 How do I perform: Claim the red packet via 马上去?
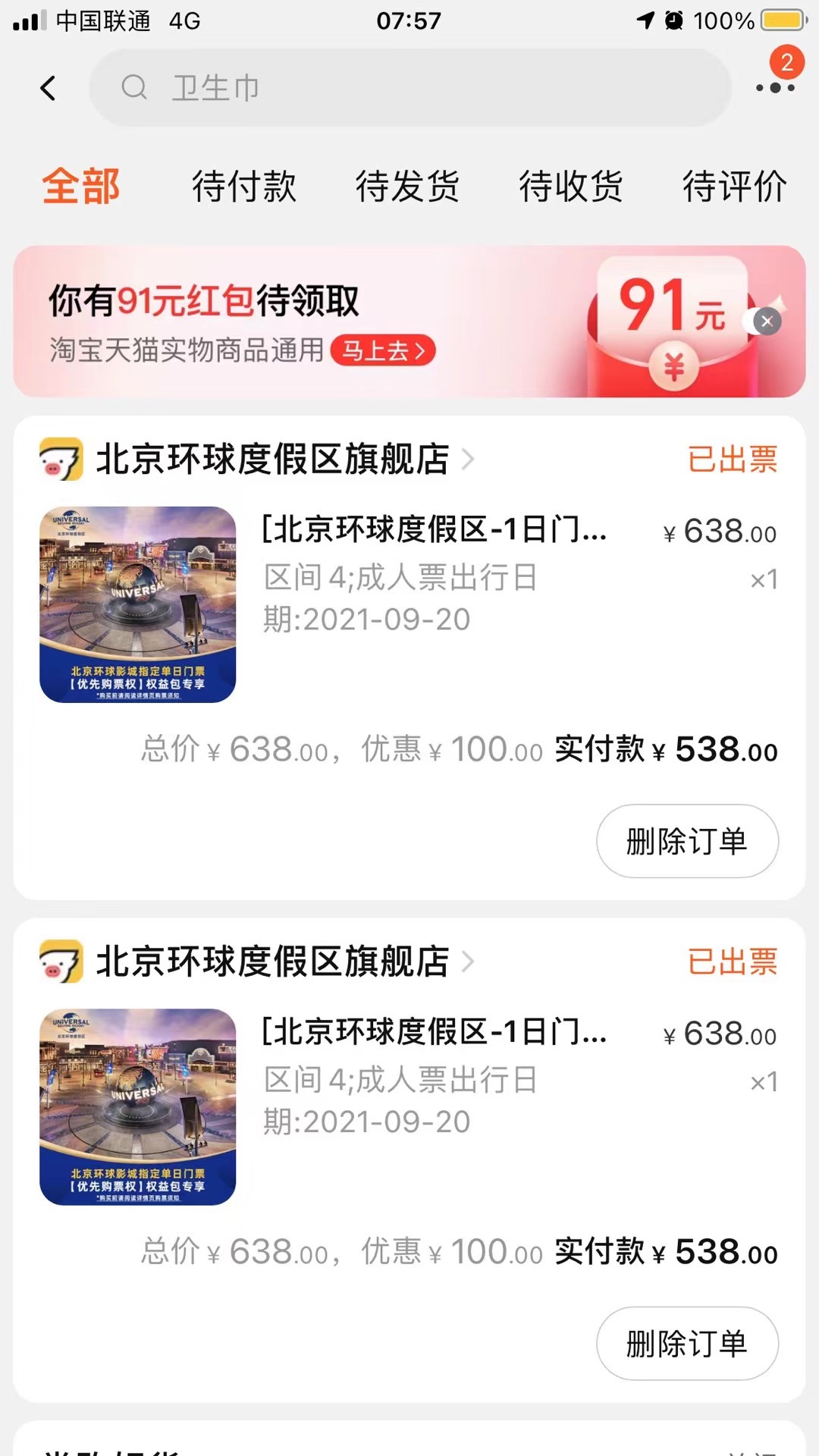point(383,350)
